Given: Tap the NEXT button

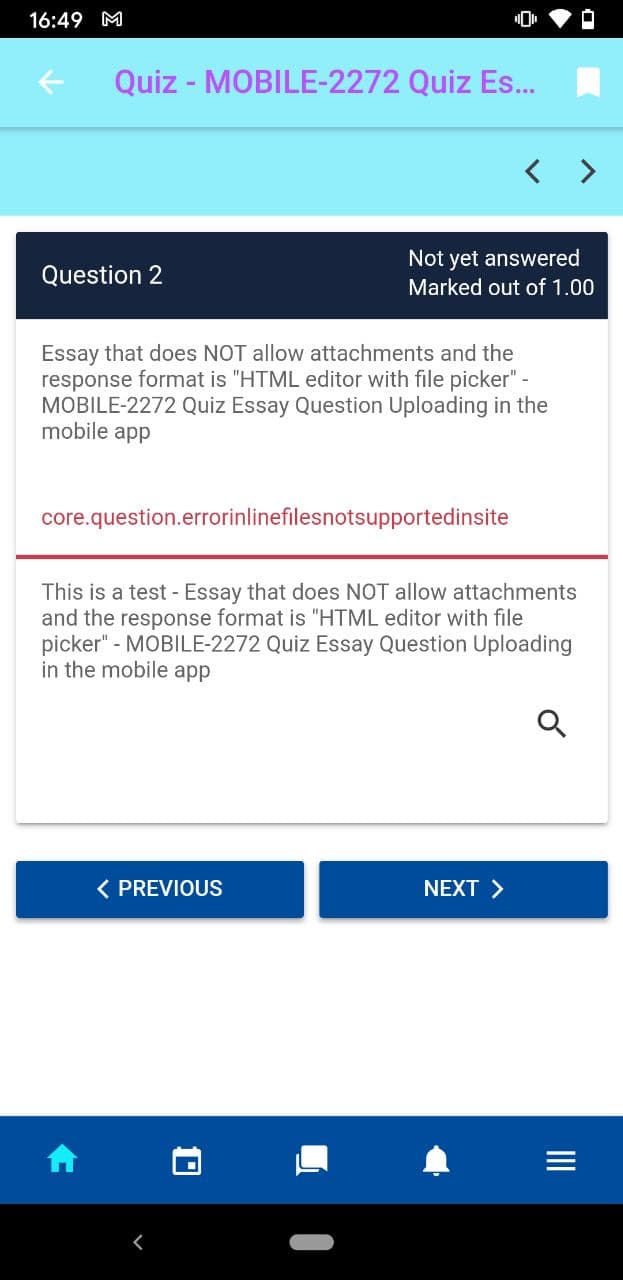Looking at the screenshot, I should pyautogui.click(x=463, y=889).
